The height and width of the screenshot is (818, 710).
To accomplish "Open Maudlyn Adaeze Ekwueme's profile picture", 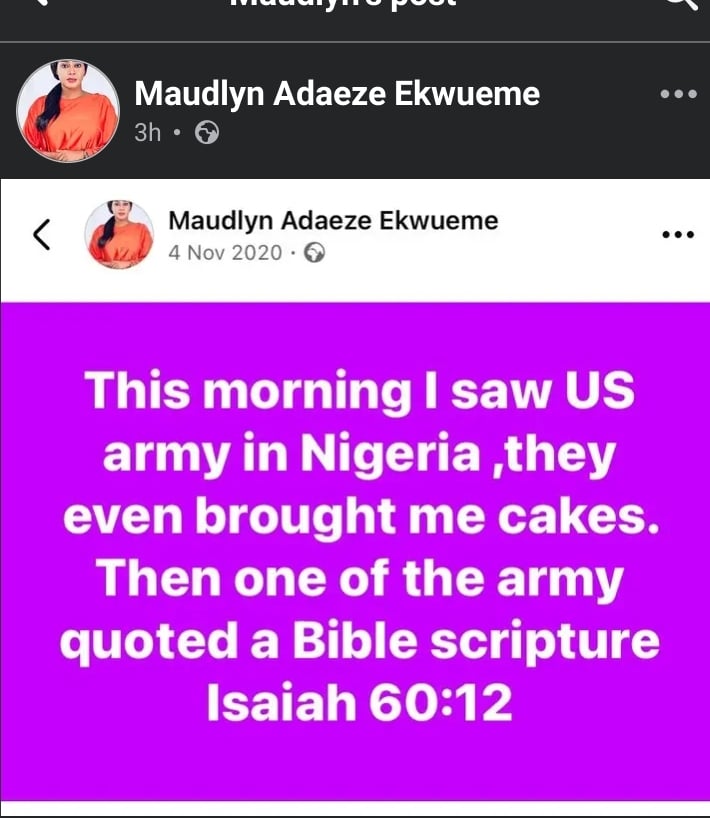I will (68, 110).
